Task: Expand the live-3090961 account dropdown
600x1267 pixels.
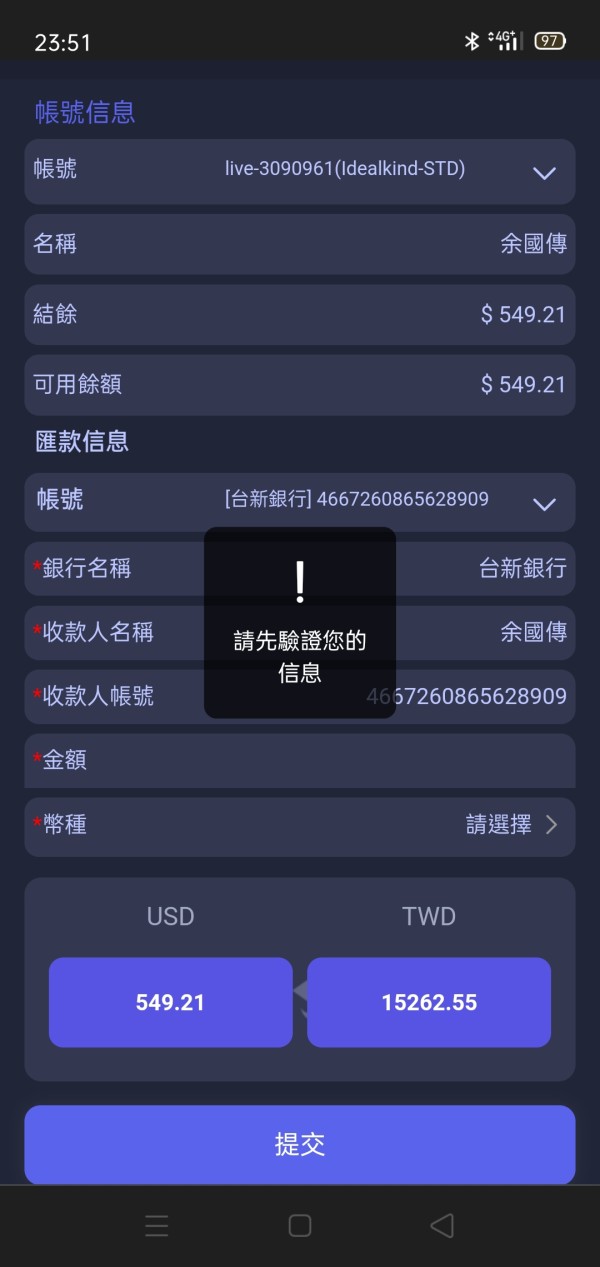Action: (x=300, y=171)
